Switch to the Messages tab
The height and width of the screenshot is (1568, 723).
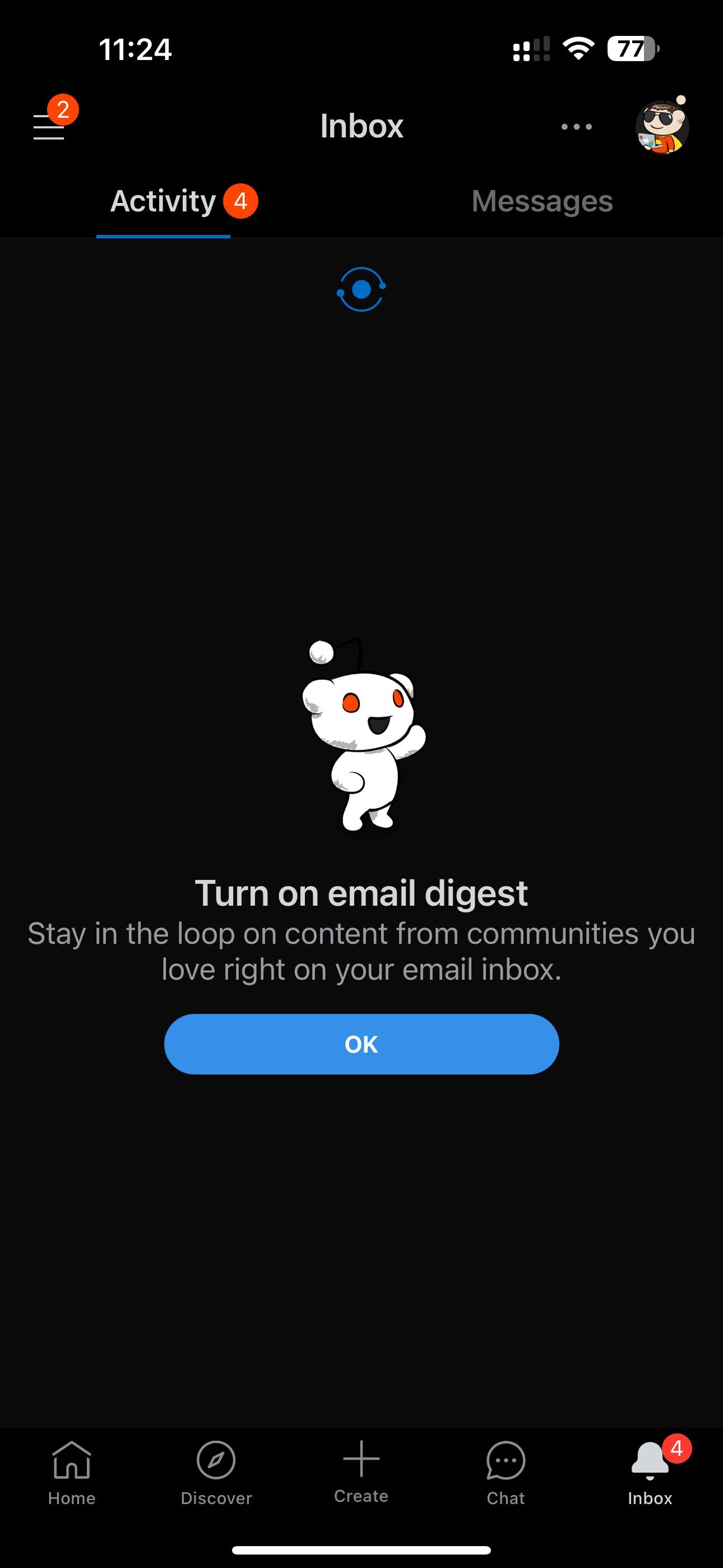click(x=541, y=201)
